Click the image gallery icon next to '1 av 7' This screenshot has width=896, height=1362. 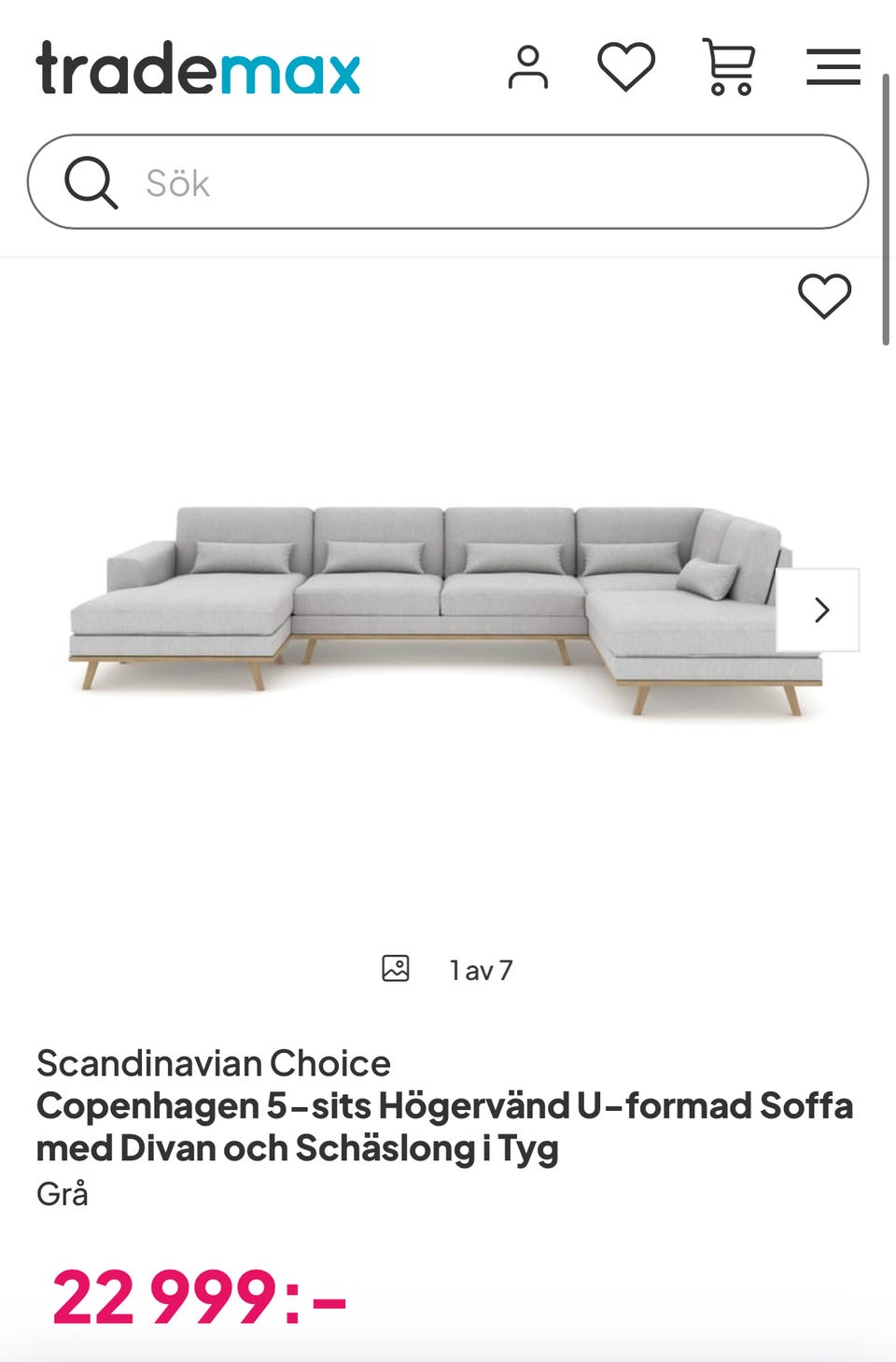tap(396, 968)
